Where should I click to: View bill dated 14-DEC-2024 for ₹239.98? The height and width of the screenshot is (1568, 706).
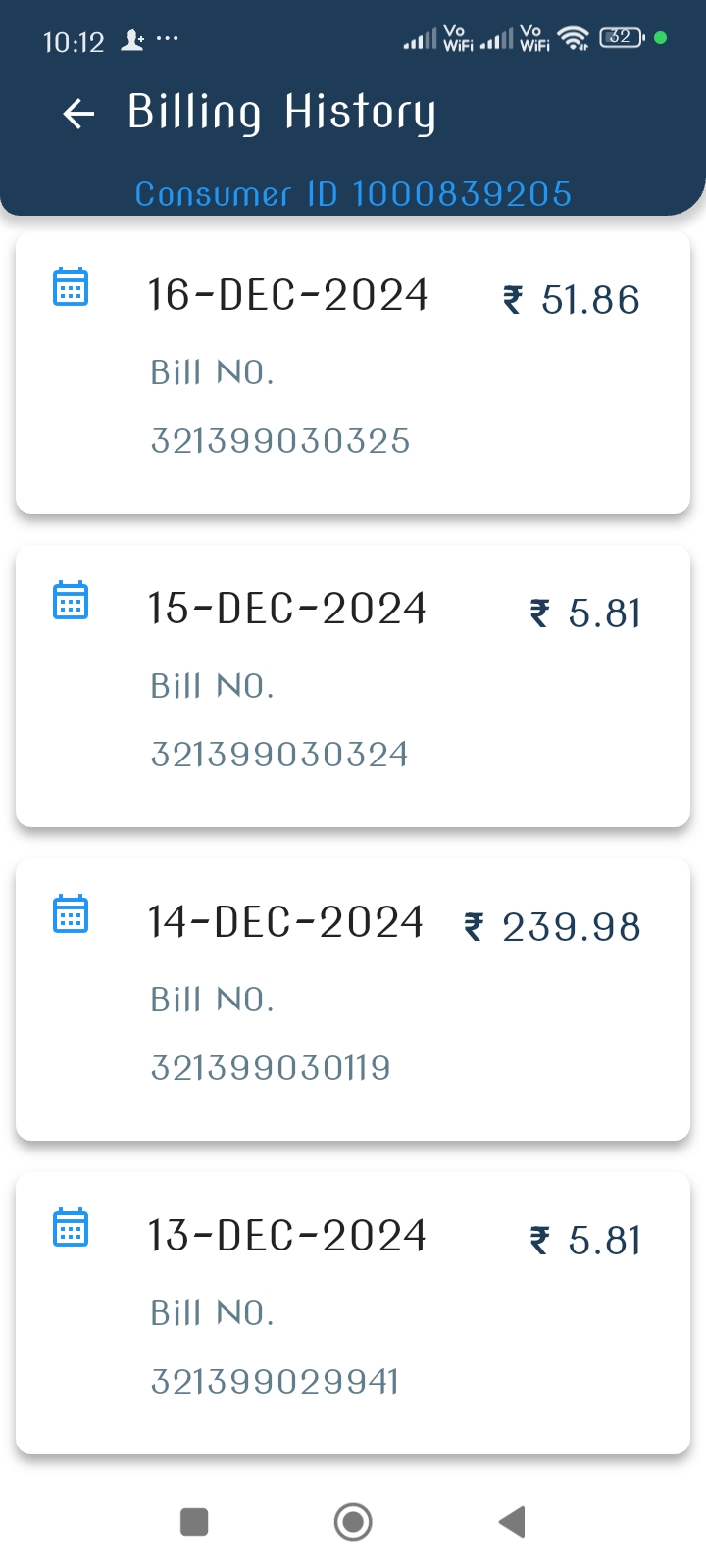coord(353,1000)
